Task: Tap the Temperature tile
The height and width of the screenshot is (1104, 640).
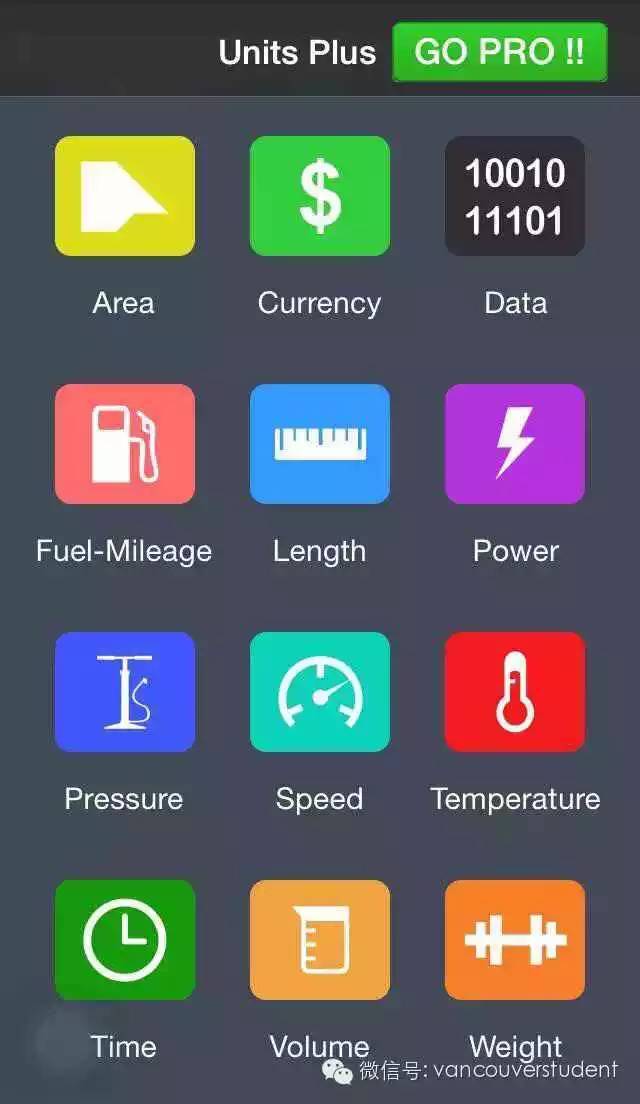Action: [514, 692]
